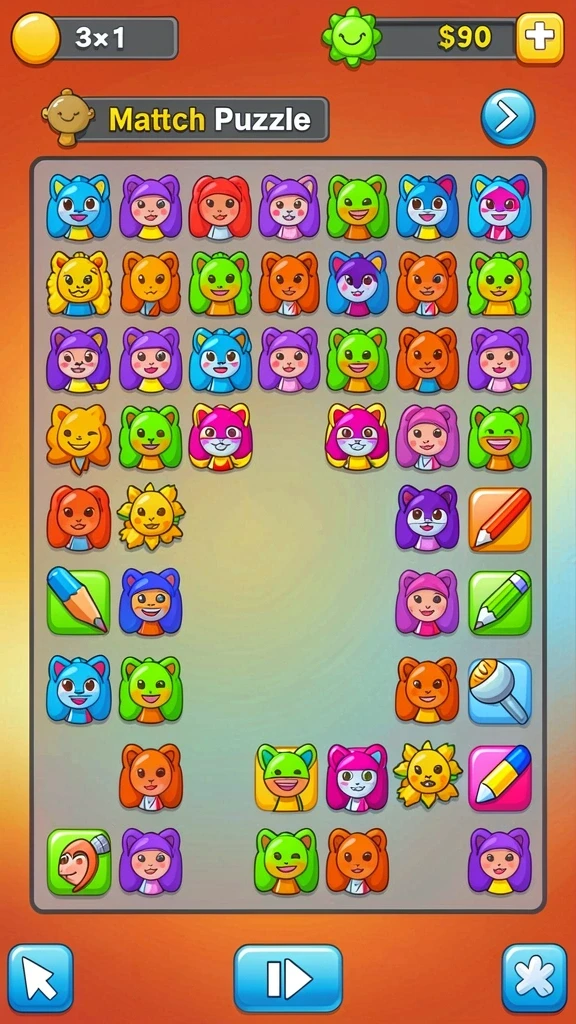Select the cursor arrow tool at the bottom
576x1024 pixels.
[40, 978]
